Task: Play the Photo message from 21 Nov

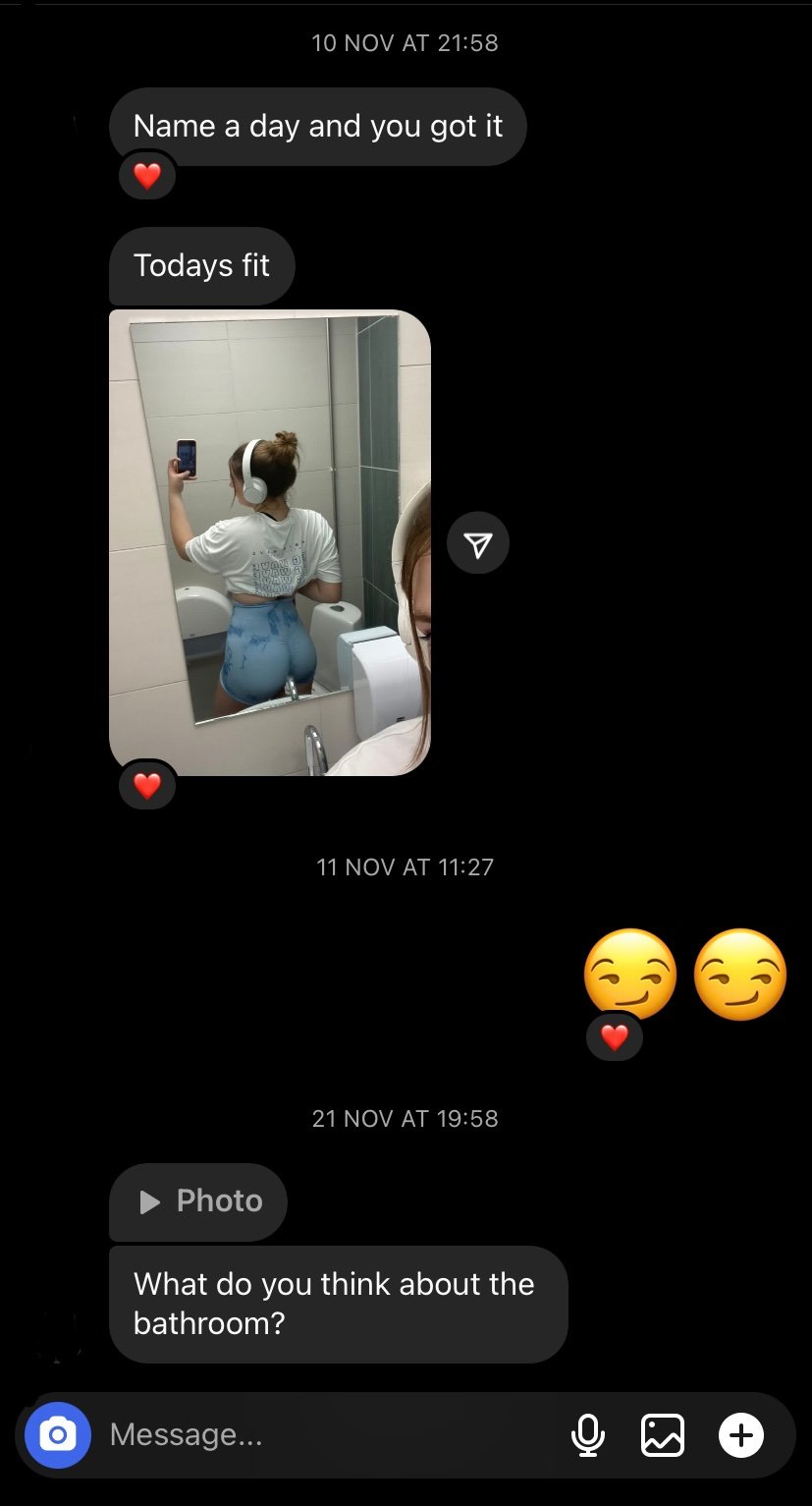Action: click(x=198, y=1201)
